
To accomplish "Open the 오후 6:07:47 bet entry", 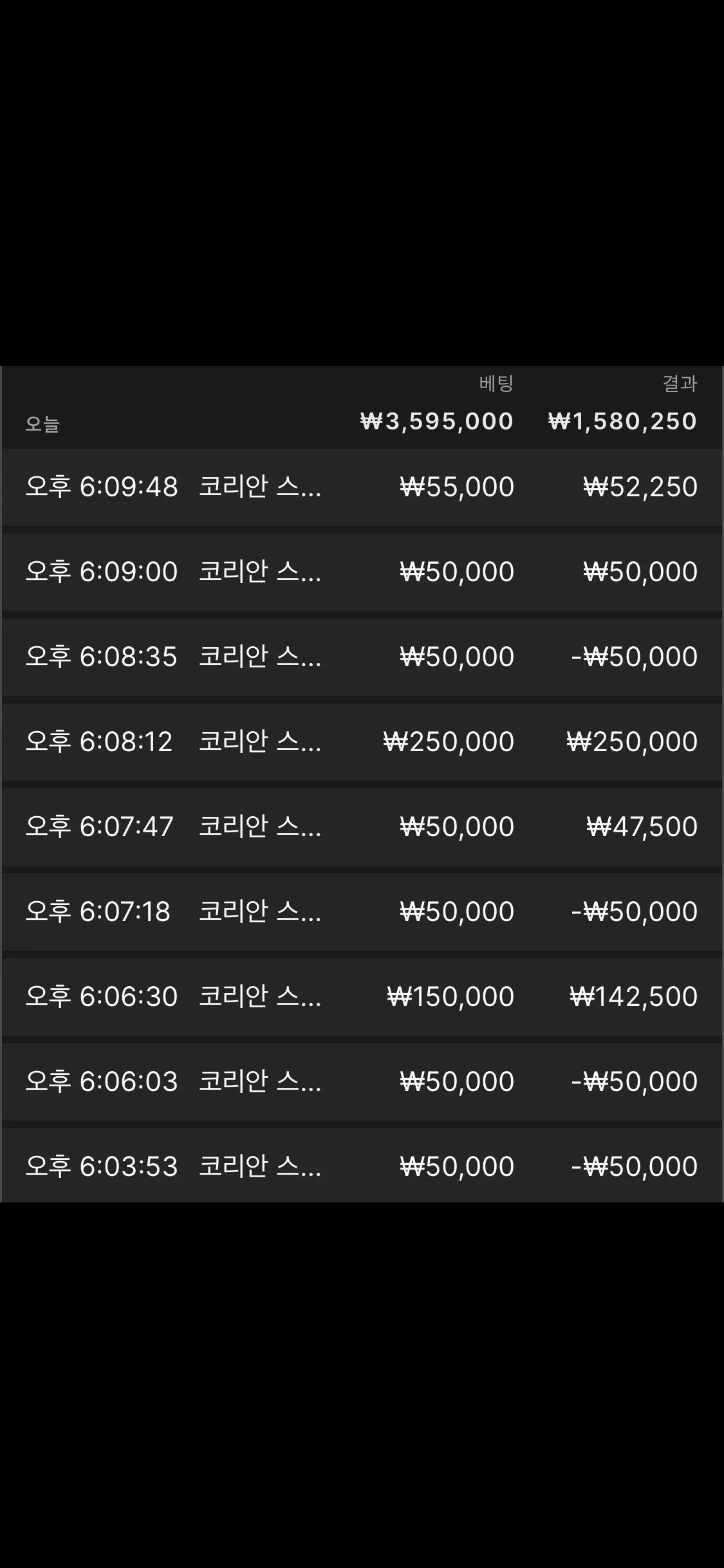I will [x=362, y=827].
